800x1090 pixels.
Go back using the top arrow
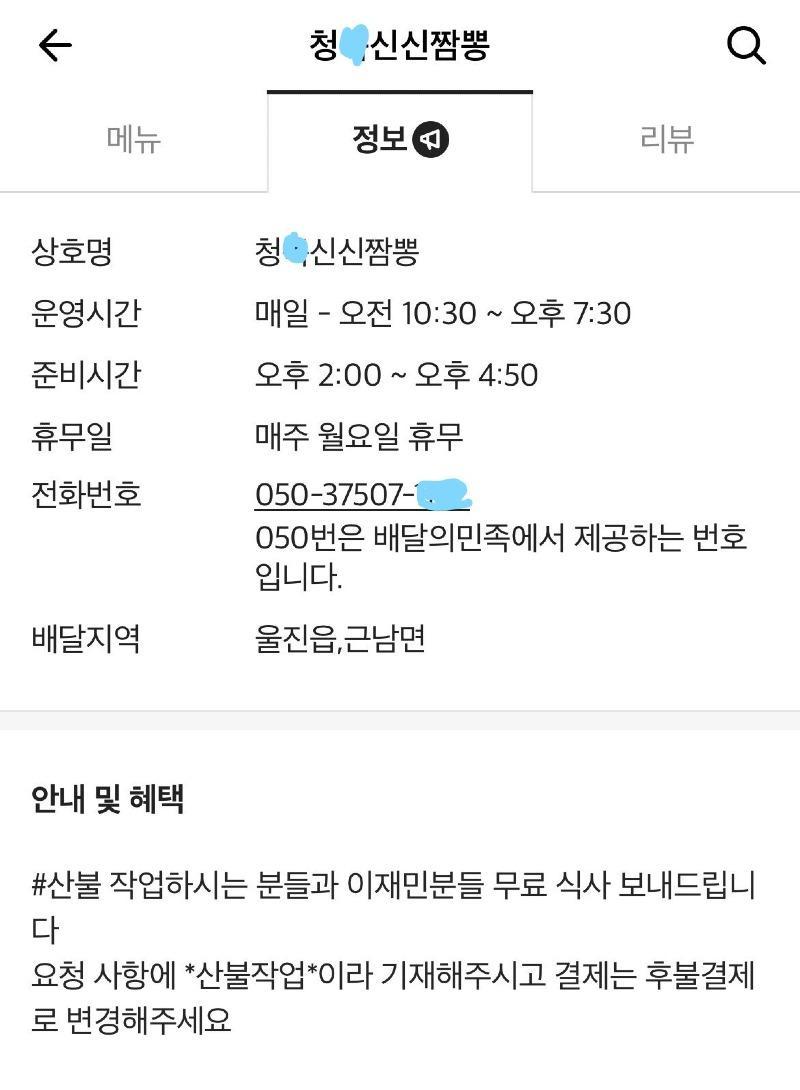55,46
